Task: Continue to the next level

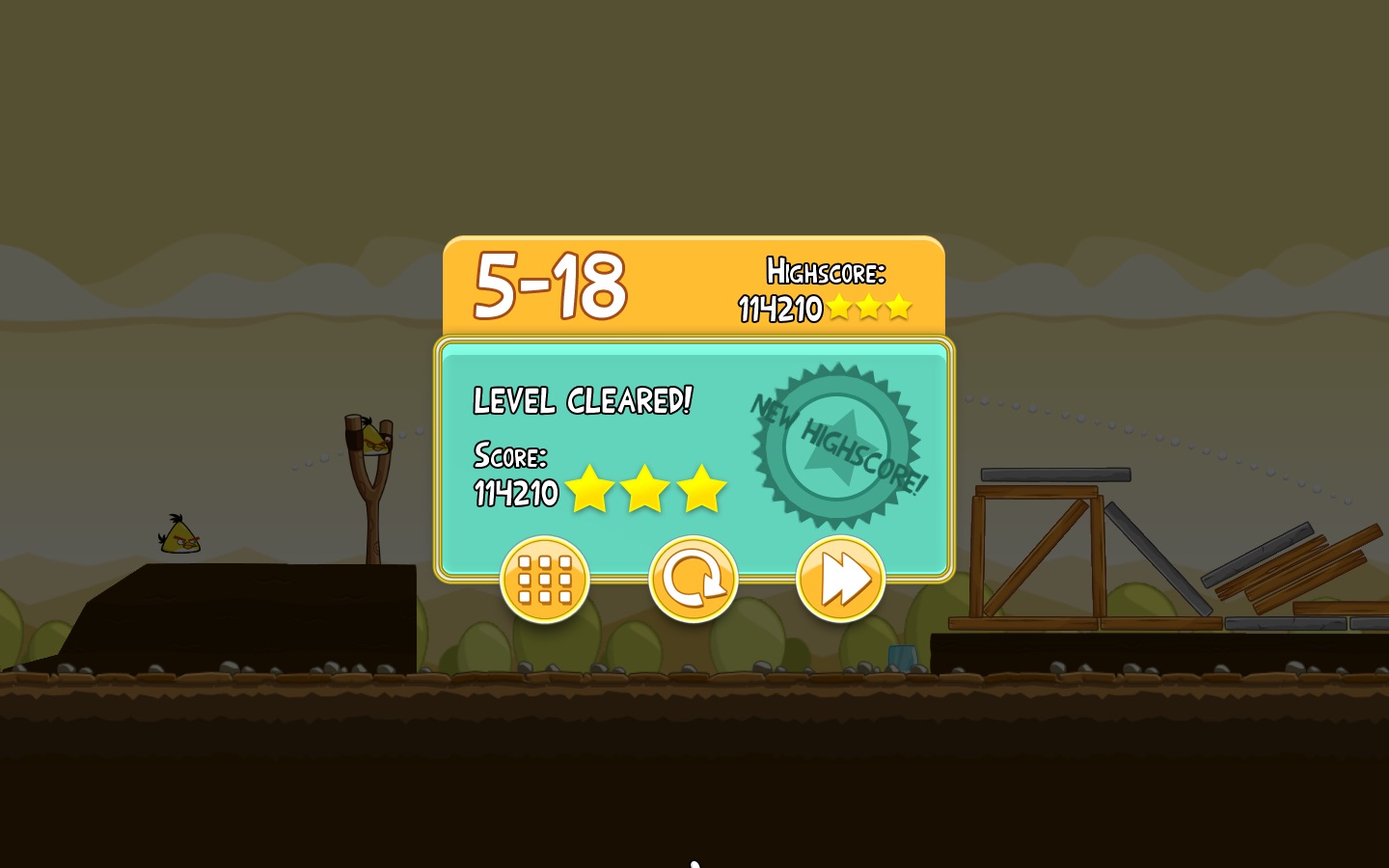Action: (x=840, y=580)
